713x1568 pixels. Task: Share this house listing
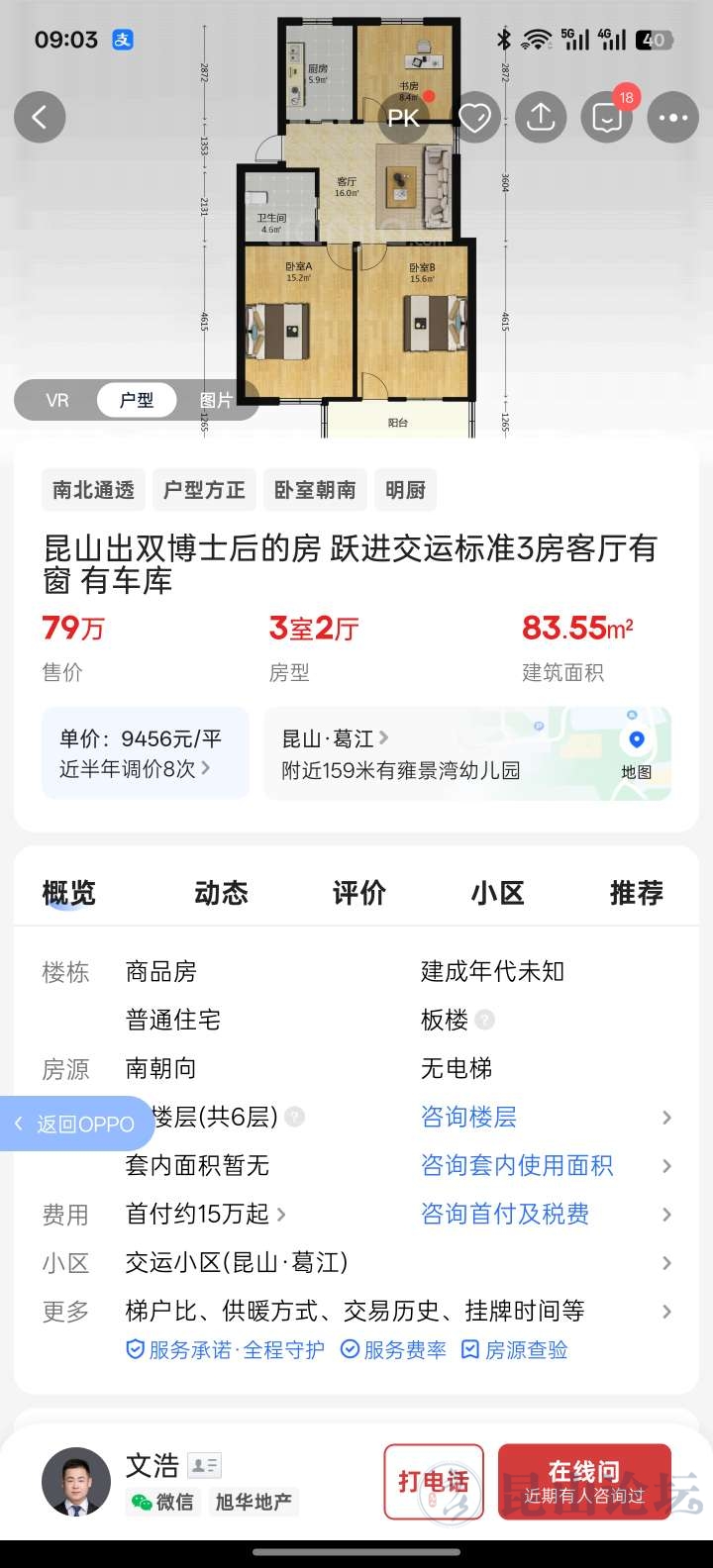click(x=541, y=118)
